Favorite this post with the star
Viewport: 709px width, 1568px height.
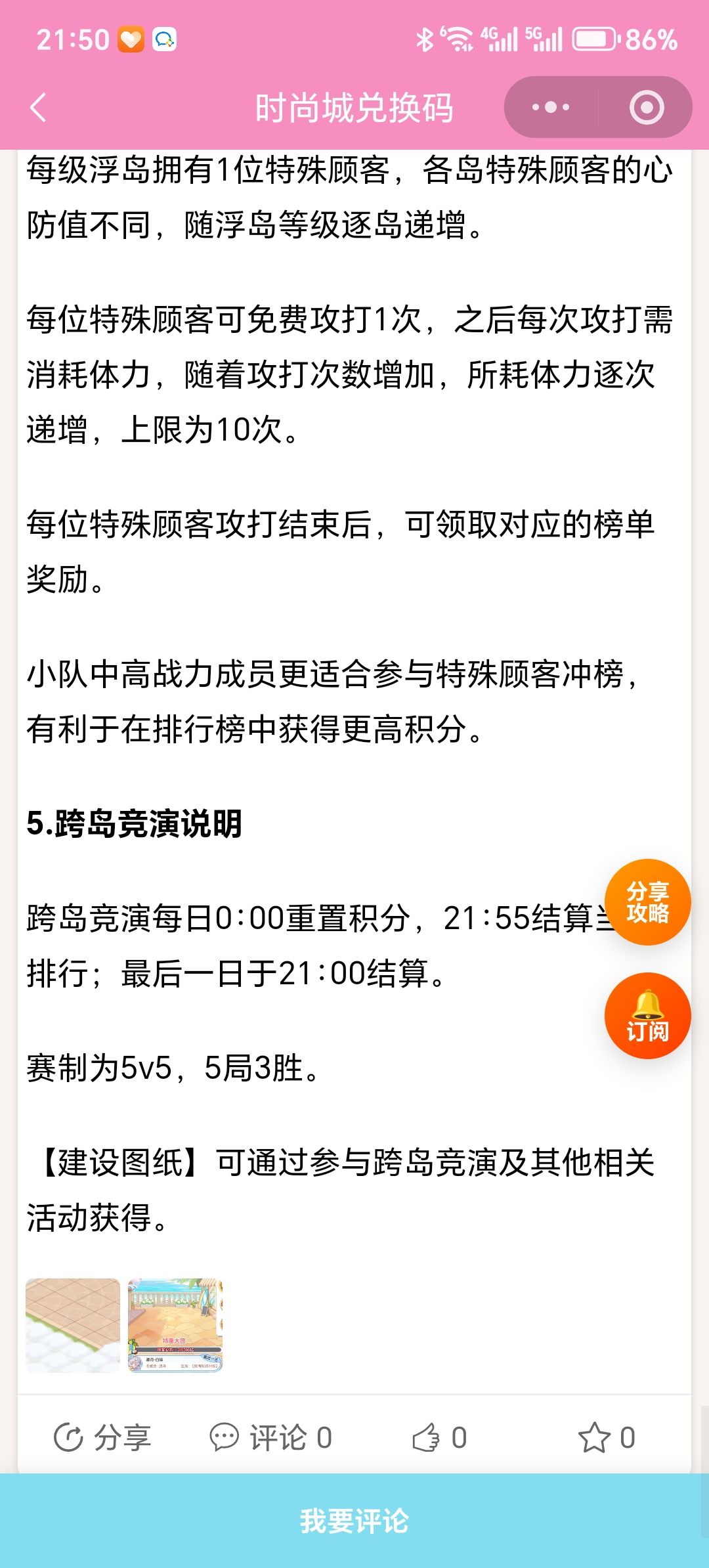point(607,1437)
